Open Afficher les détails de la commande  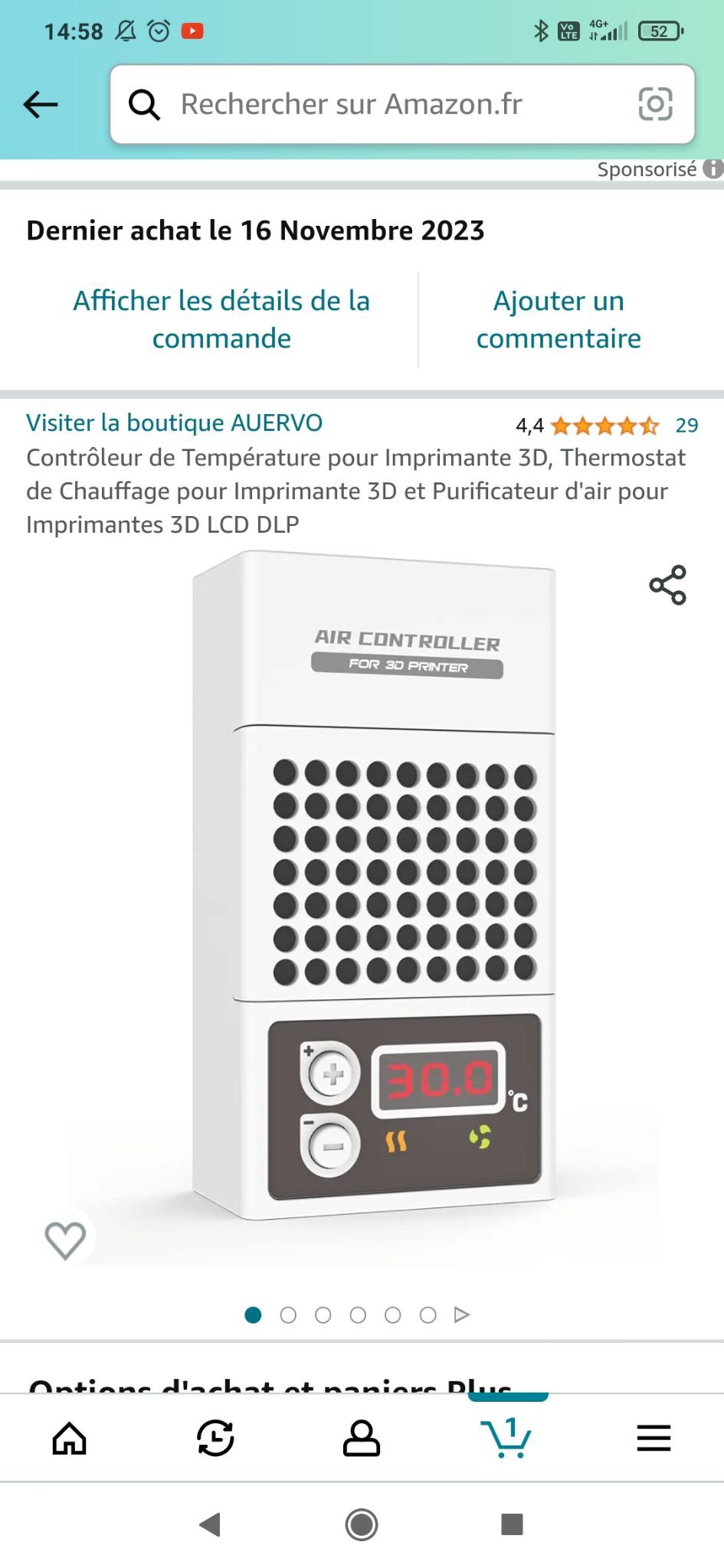tap(221, 319)
